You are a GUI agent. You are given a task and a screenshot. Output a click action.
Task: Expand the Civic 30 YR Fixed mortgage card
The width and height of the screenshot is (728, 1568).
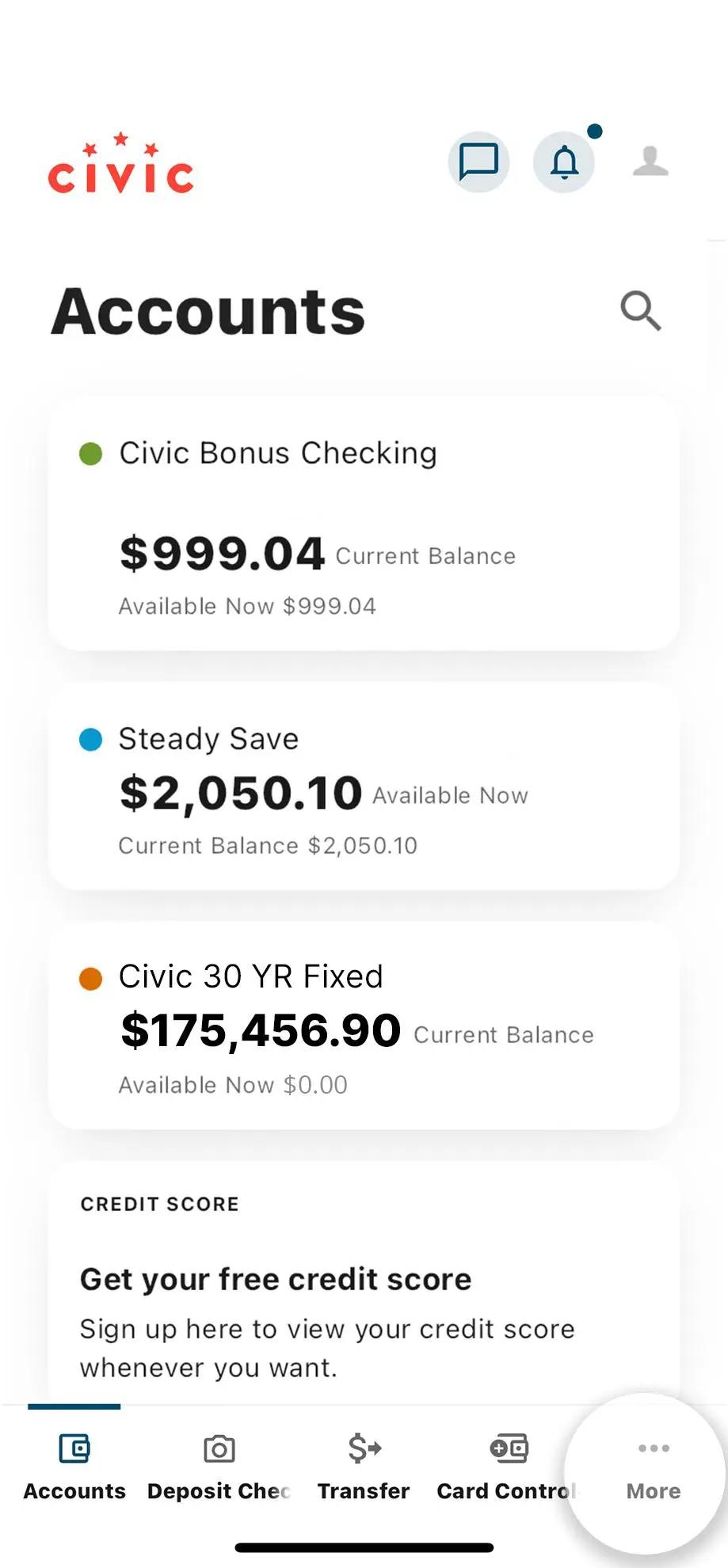pos(364,1027)
